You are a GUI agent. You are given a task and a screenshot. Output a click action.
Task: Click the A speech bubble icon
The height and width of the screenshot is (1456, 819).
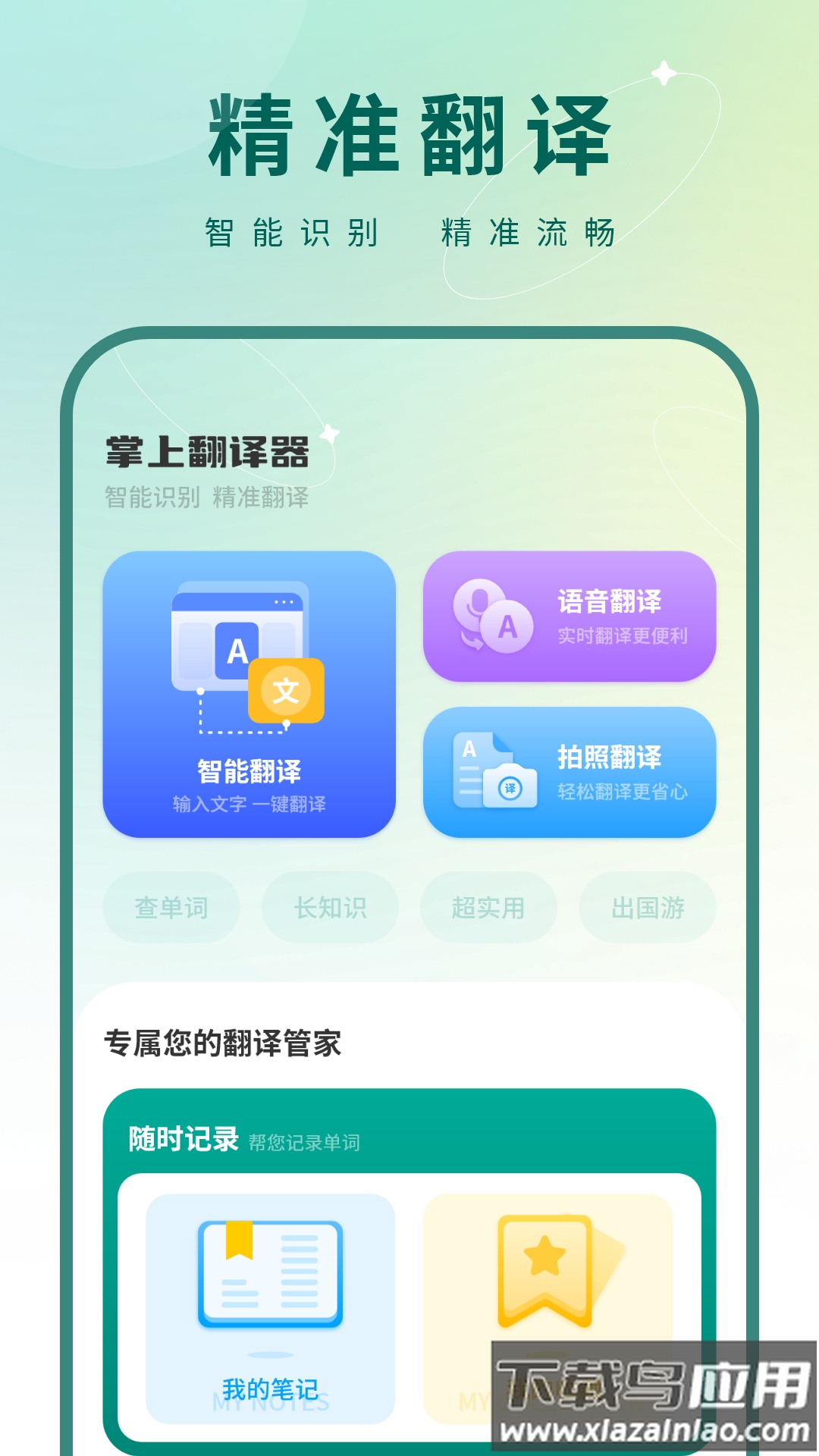pyautogui.click(x=506, y=628)
